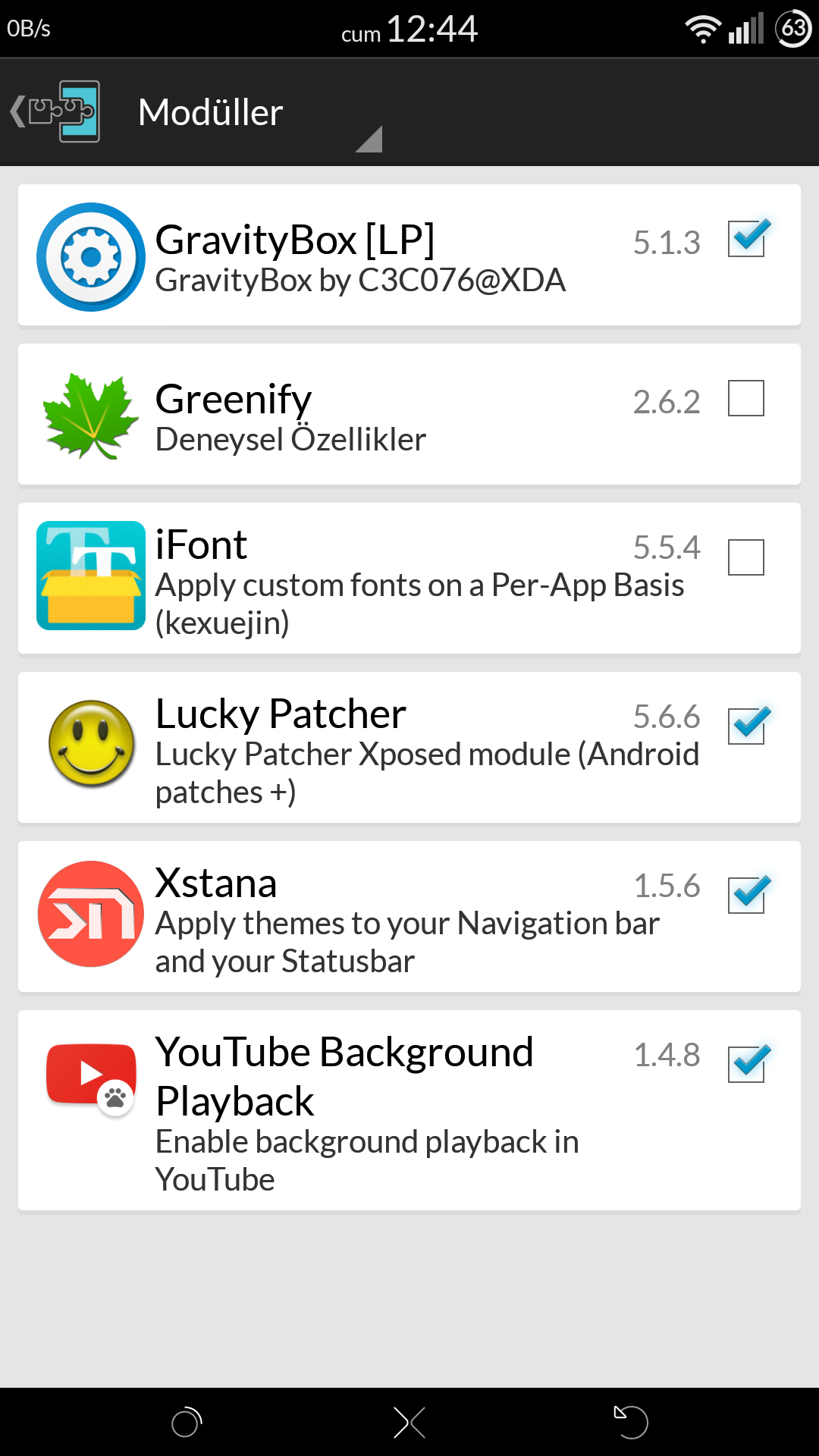Enable the Greenify module checkbox
Viewport: 819px width, 1456px height.
tap(746, 398)
